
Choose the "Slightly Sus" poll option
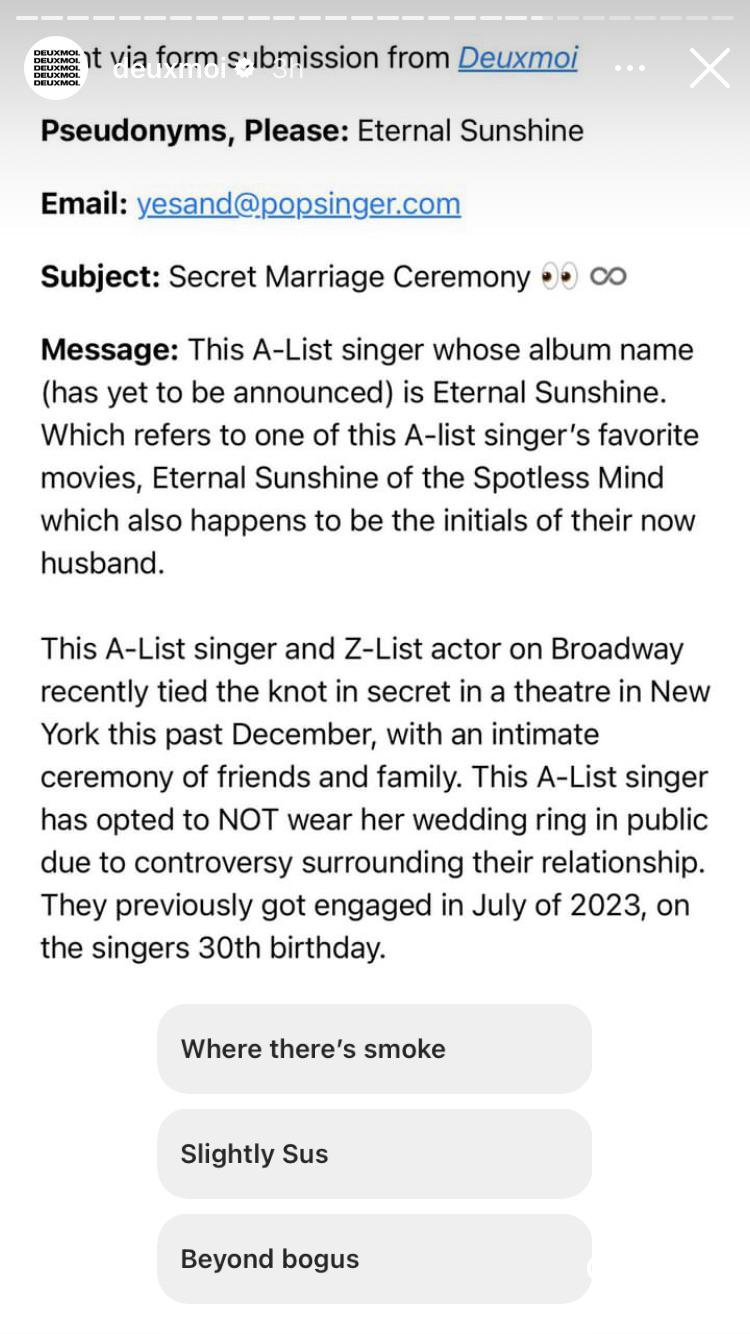[x=374, y=1154]
